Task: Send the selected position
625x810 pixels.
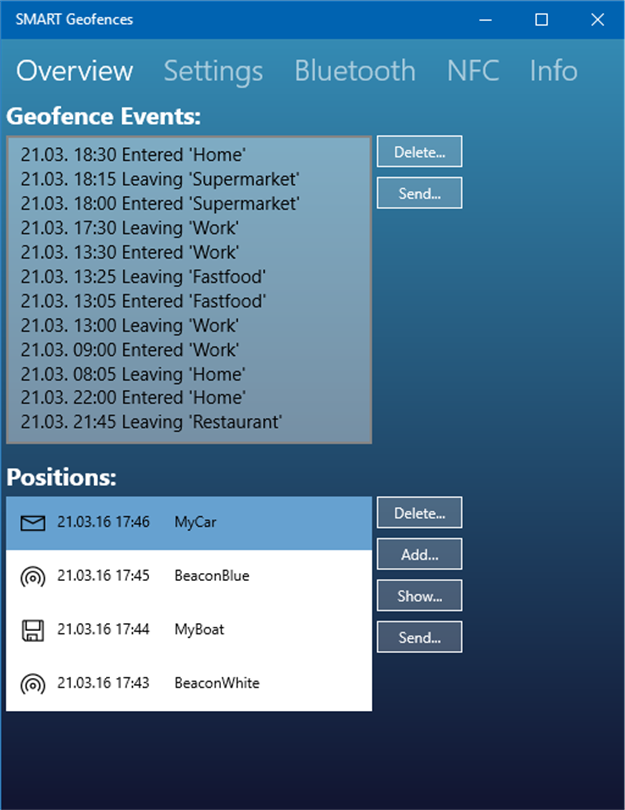Action: point(419,637)
